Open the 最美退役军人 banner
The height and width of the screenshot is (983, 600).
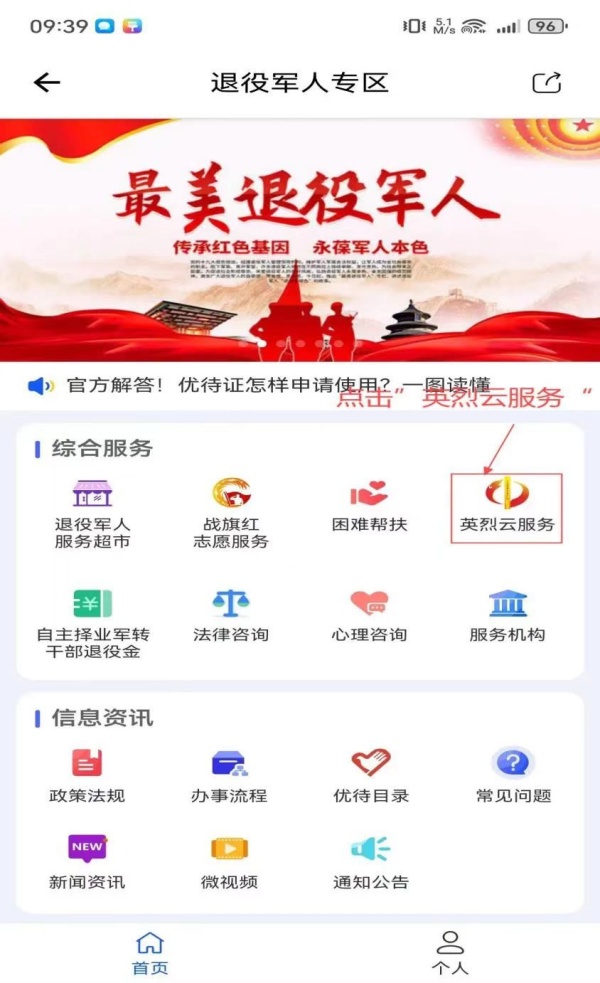pos(300,240)
